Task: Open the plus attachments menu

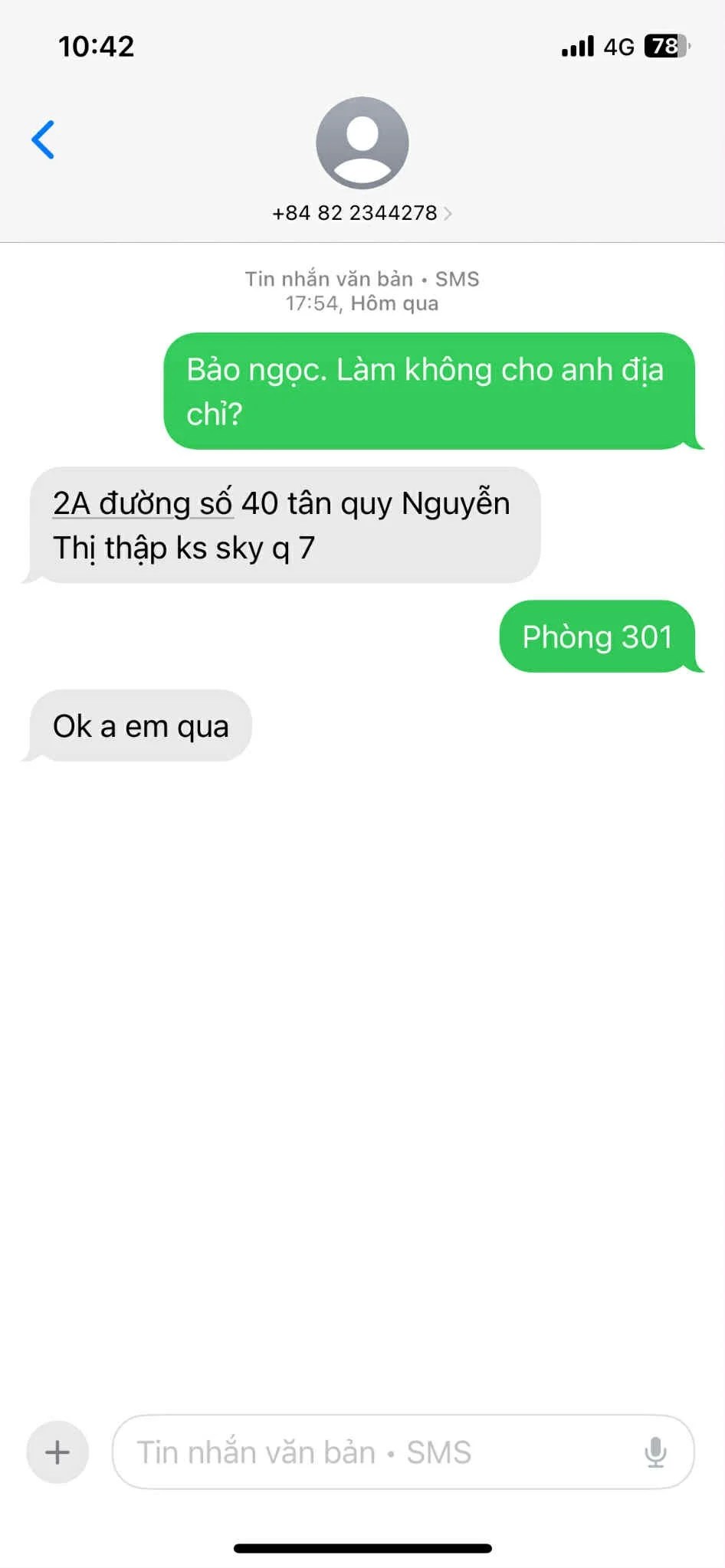Action: coord(57,1452)
